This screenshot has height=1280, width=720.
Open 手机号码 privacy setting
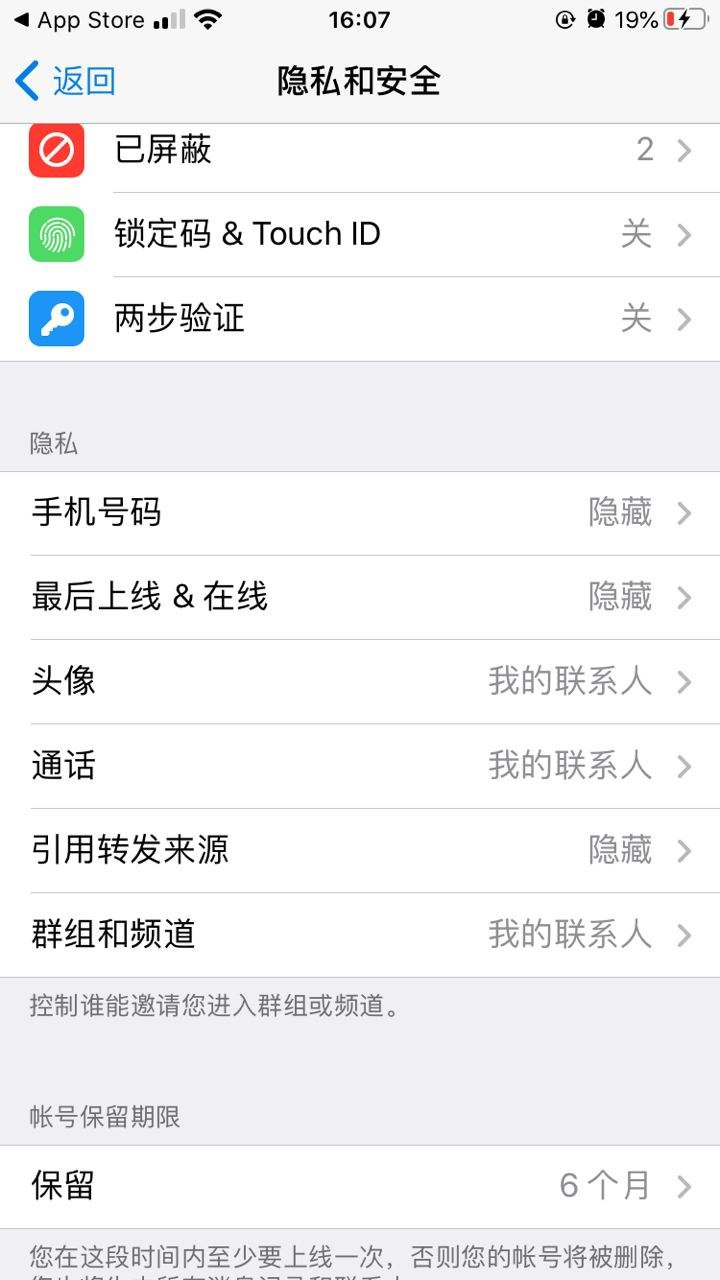pyautogui.click(x=360, y=513)
